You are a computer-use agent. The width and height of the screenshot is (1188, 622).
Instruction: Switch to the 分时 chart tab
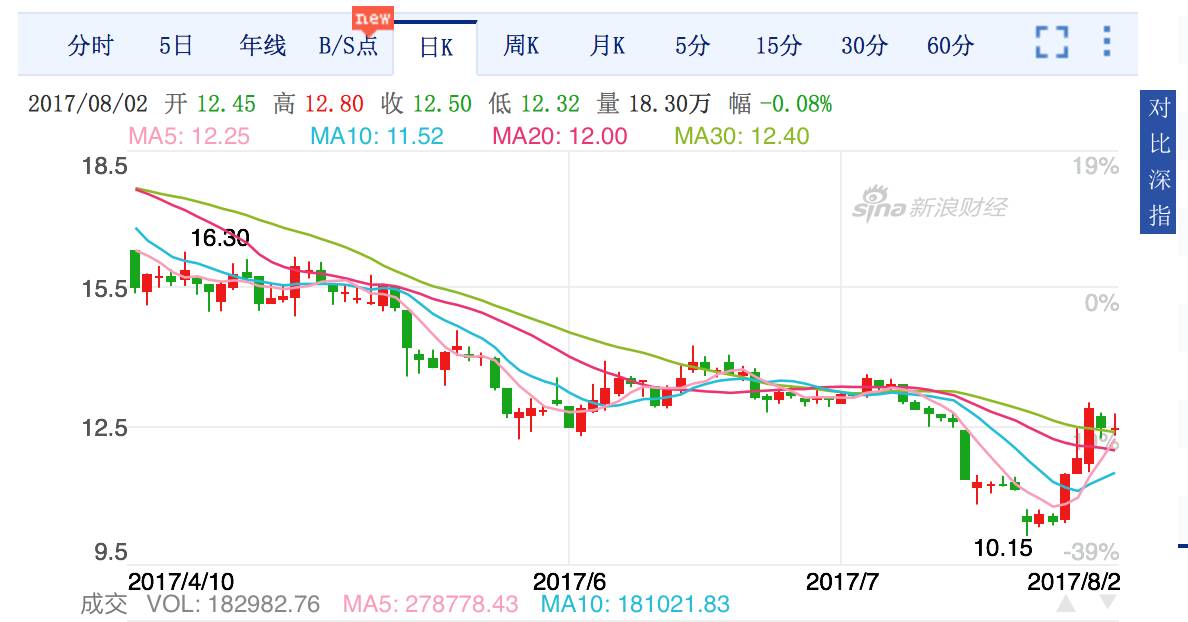tap(90, 45)
